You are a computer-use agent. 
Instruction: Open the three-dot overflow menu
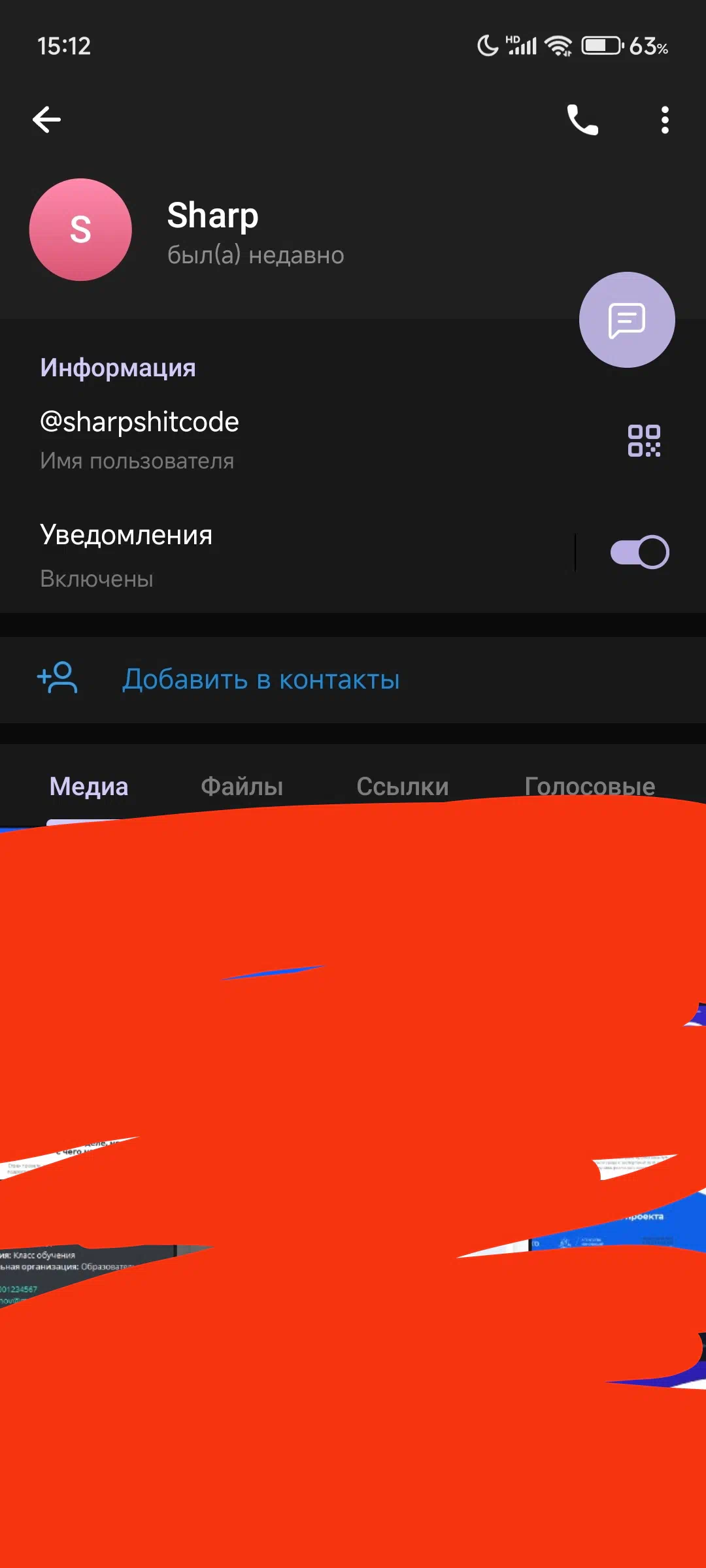(665, 120)
